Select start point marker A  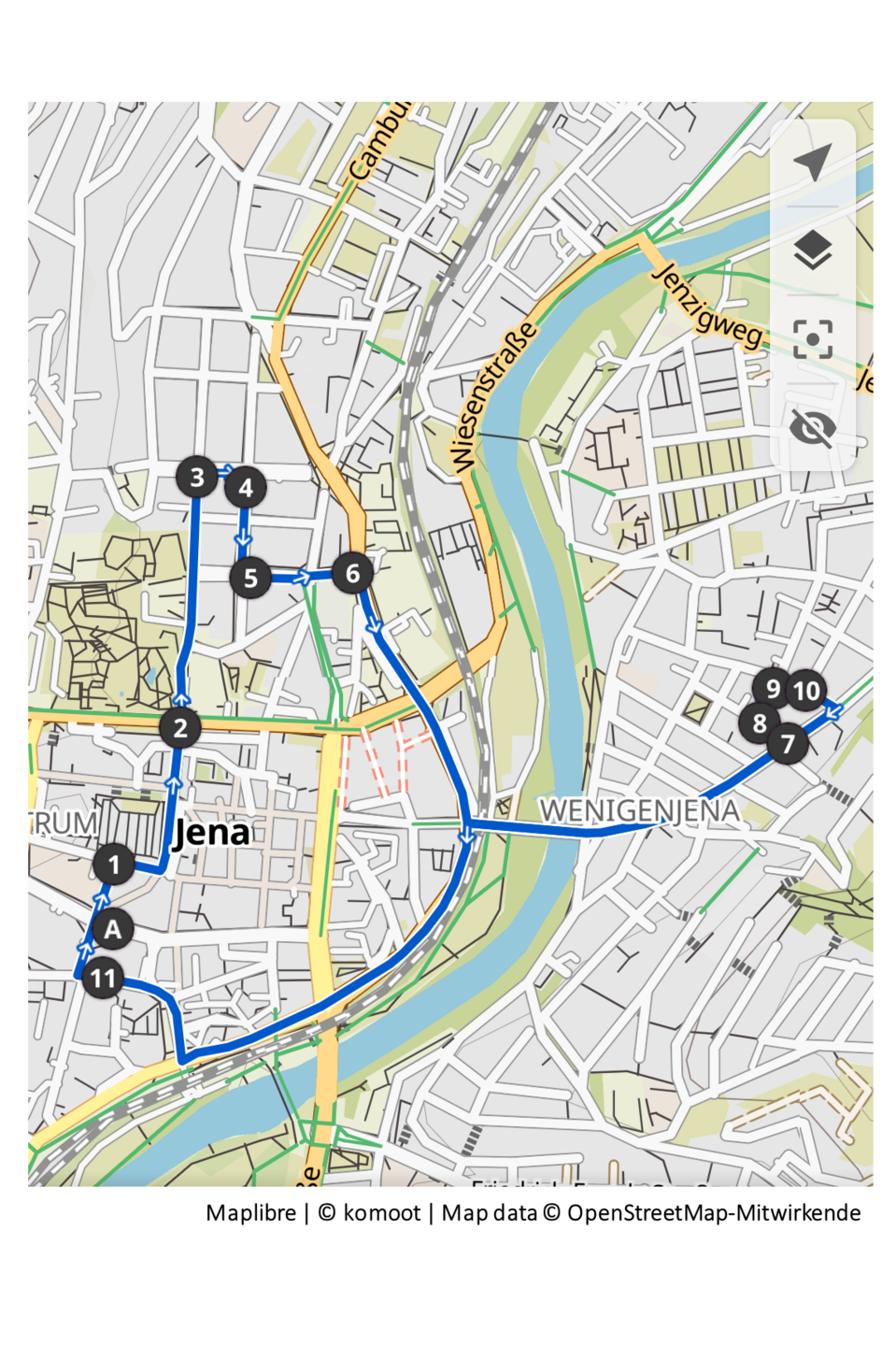pos(113,929)
